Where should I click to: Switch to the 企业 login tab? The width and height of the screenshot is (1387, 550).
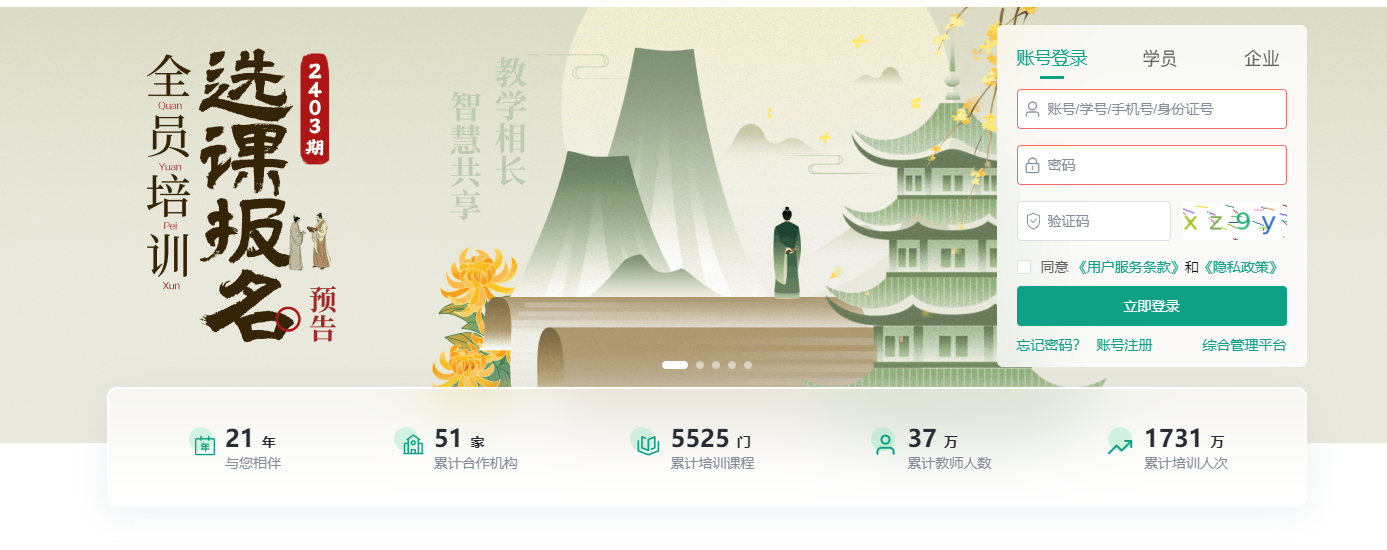(1261, 59)
